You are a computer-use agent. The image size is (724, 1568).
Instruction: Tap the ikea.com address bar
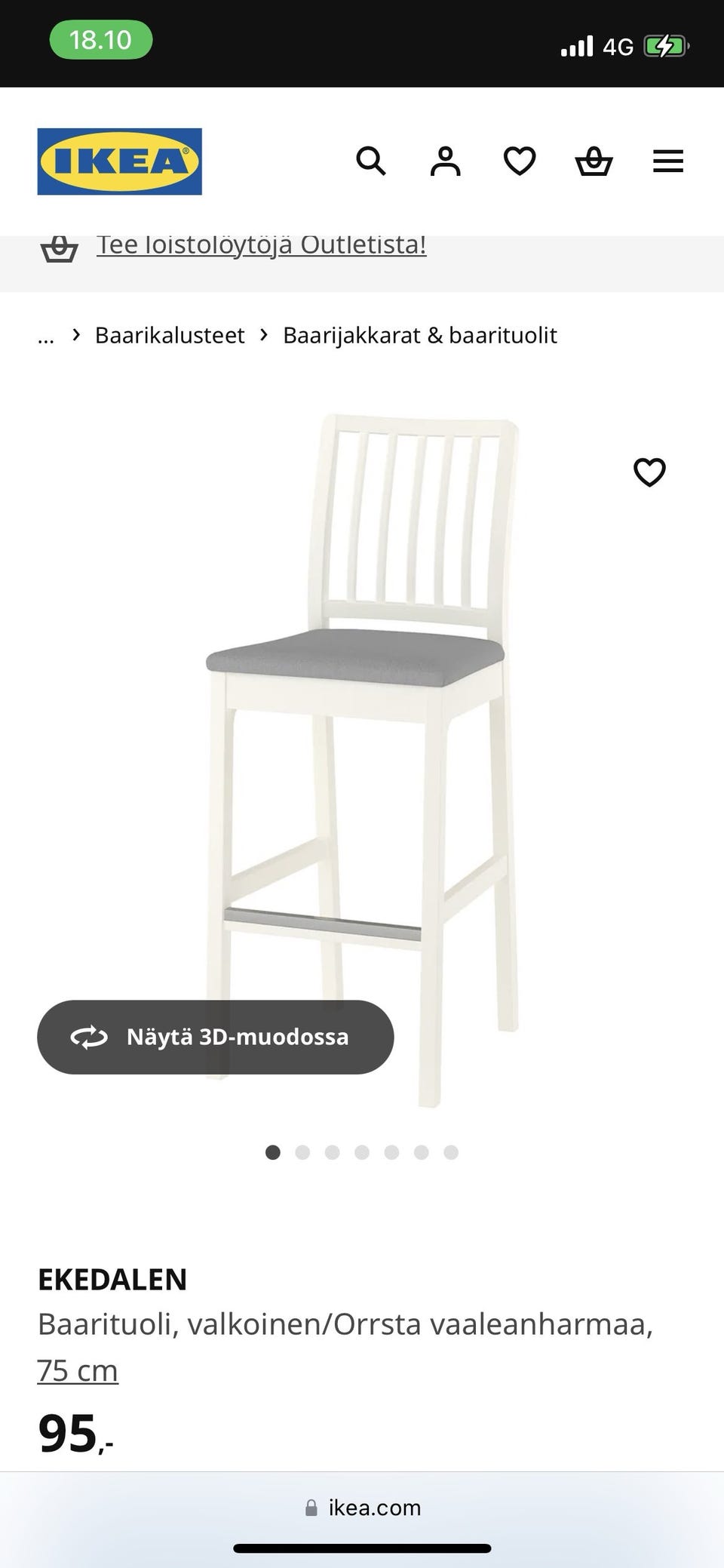pos(363,1508)
